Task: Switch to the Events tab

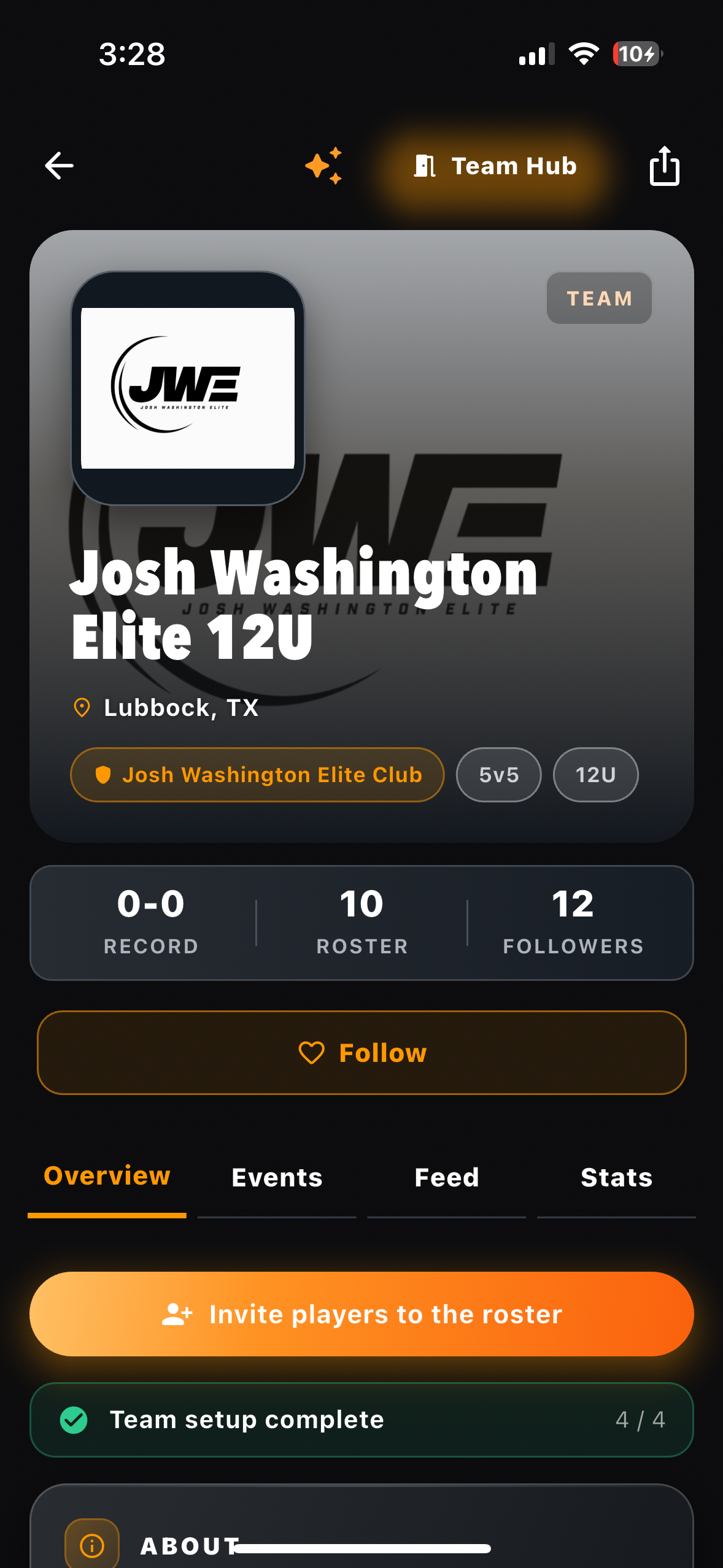Action: [x=277, y=1178]
